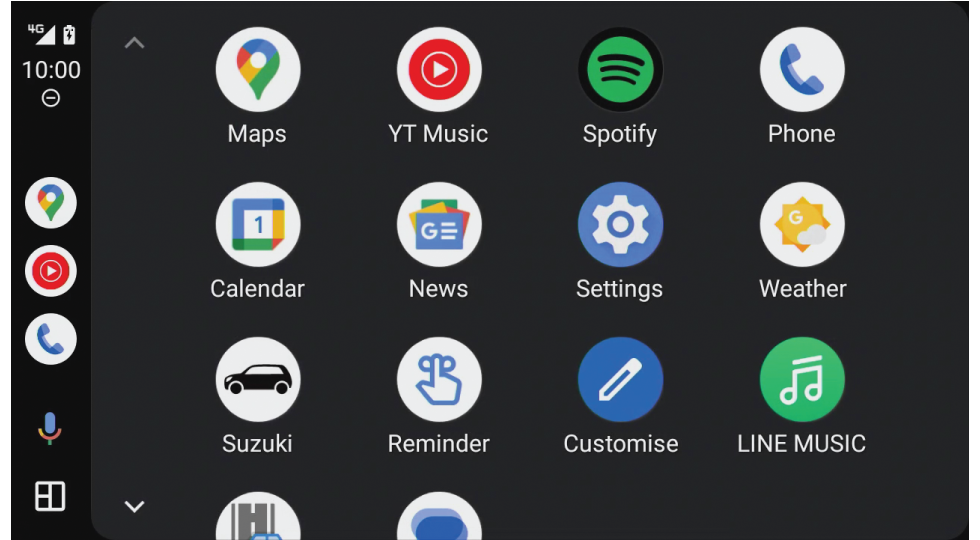Open LINE MUSIC

coord(802,380)
